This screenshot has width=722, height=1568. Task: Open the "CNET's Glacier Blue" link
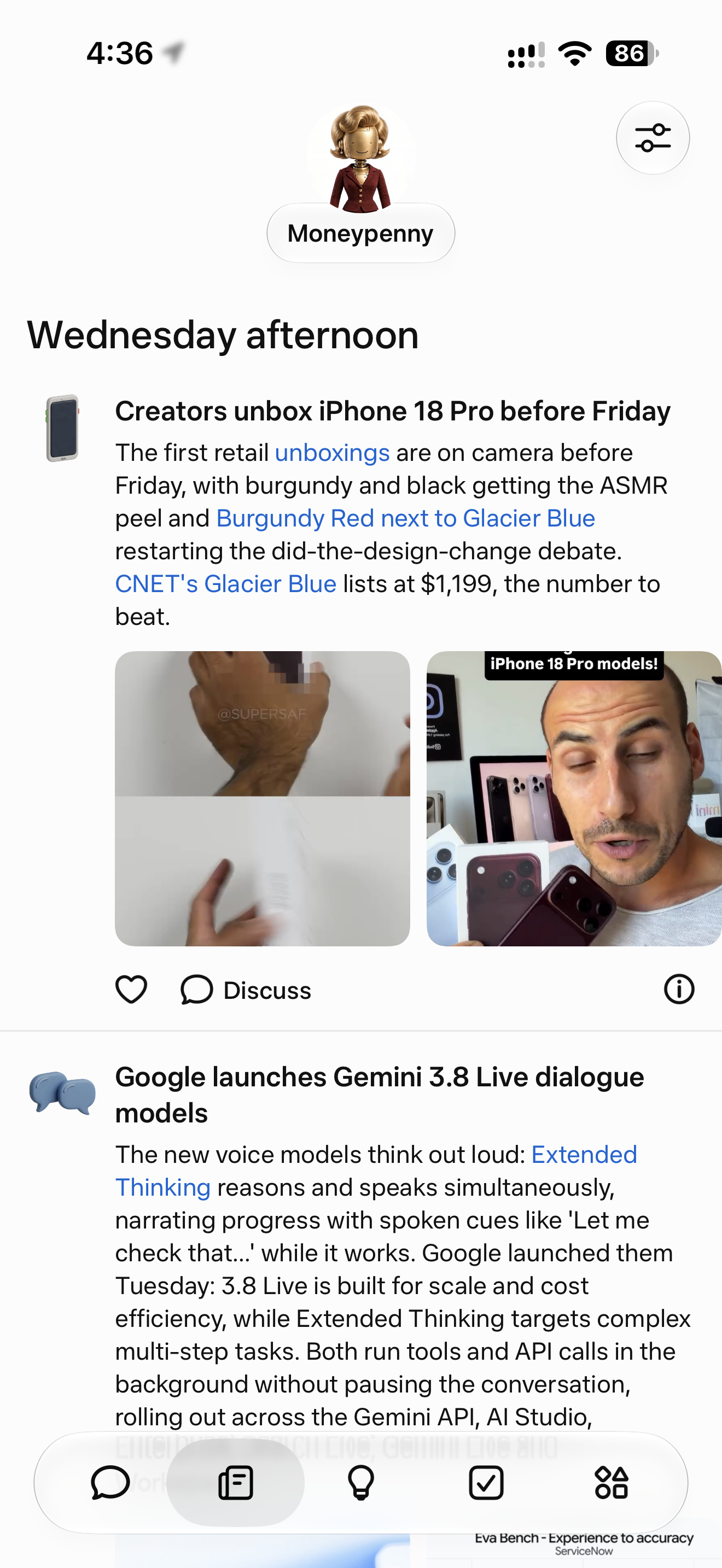(x=226, y=584)
